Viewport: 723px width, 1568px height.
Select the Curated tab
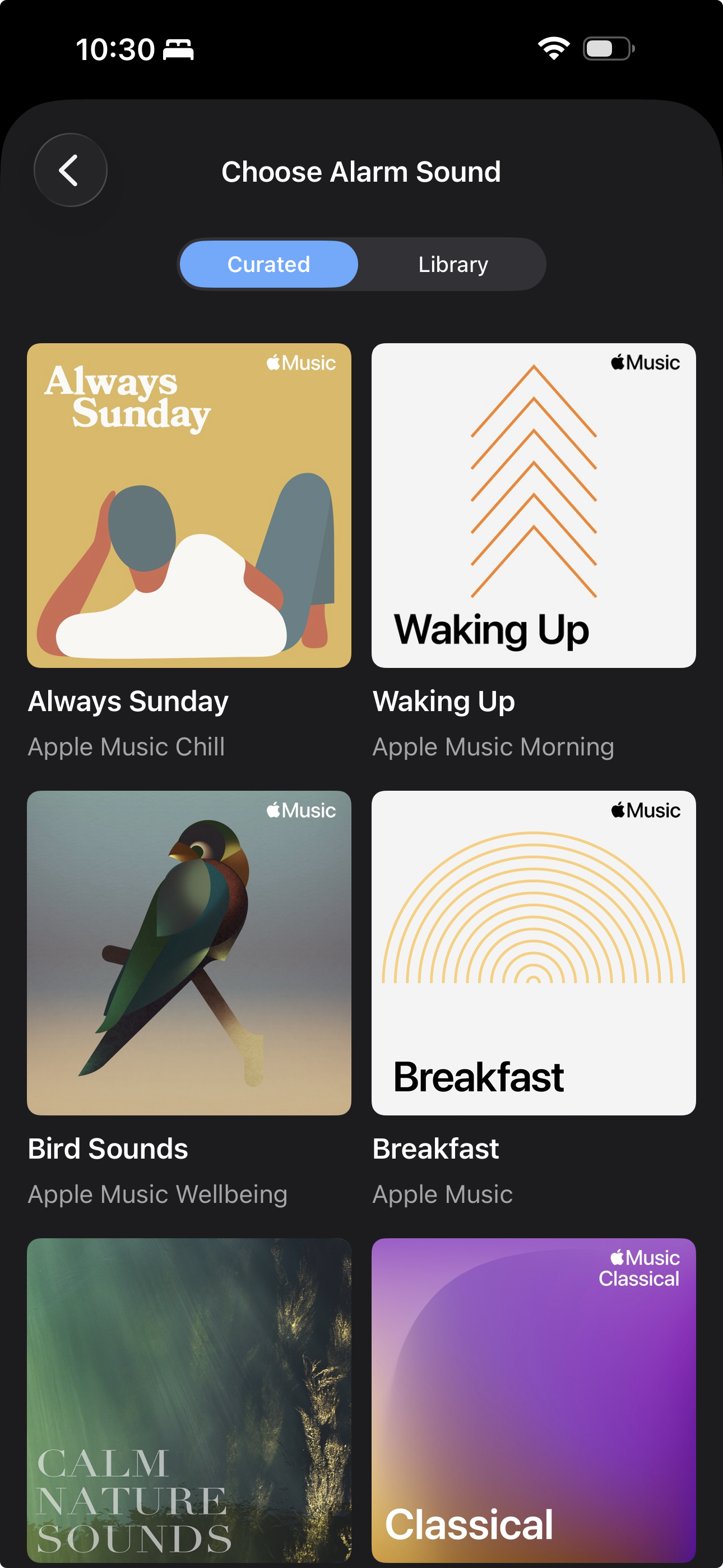tap(268, 264)
